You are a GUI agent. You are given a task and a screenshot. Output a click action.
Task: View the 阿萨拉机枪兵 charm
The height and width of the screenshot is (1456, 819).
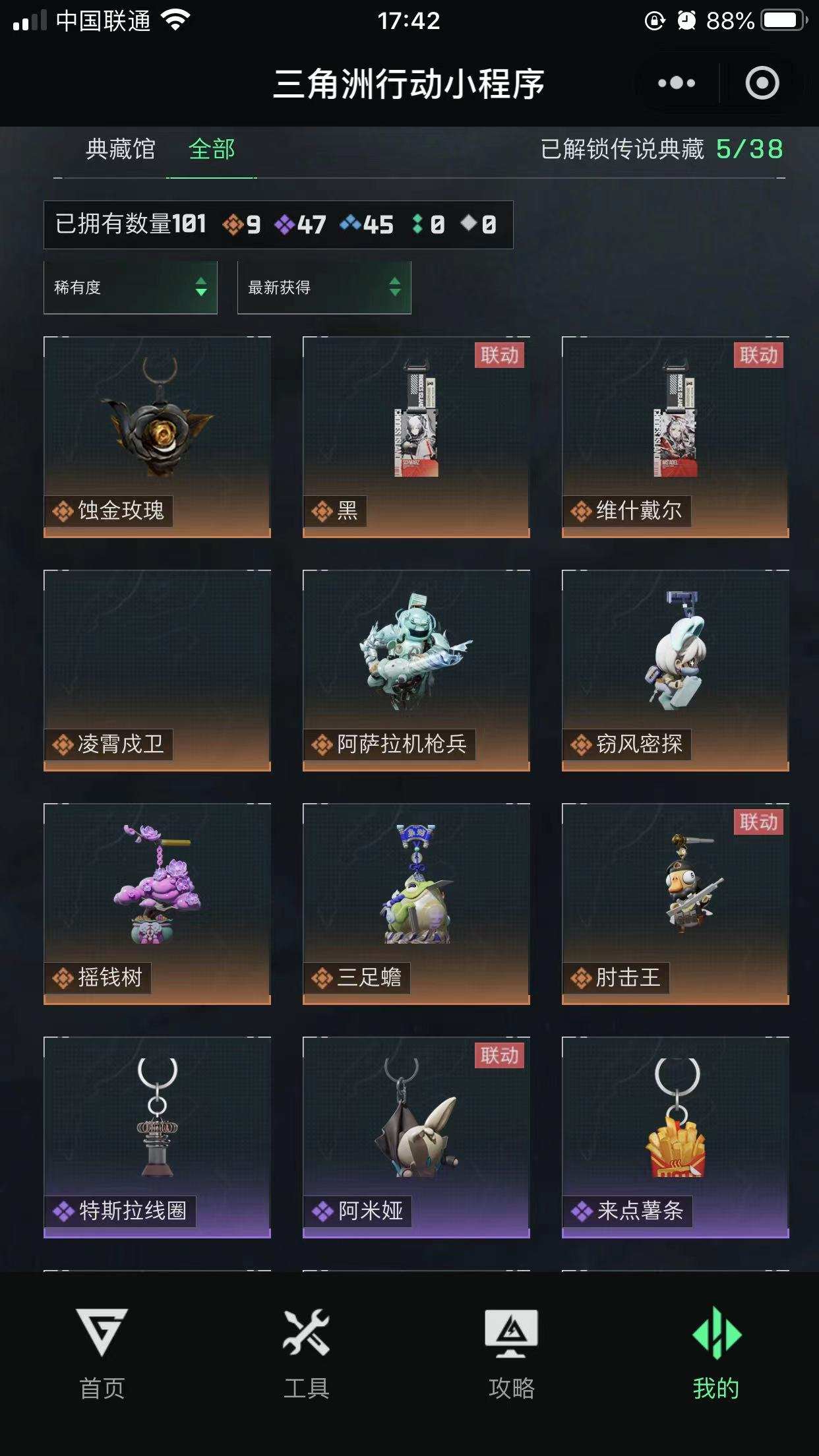point(416,671)
